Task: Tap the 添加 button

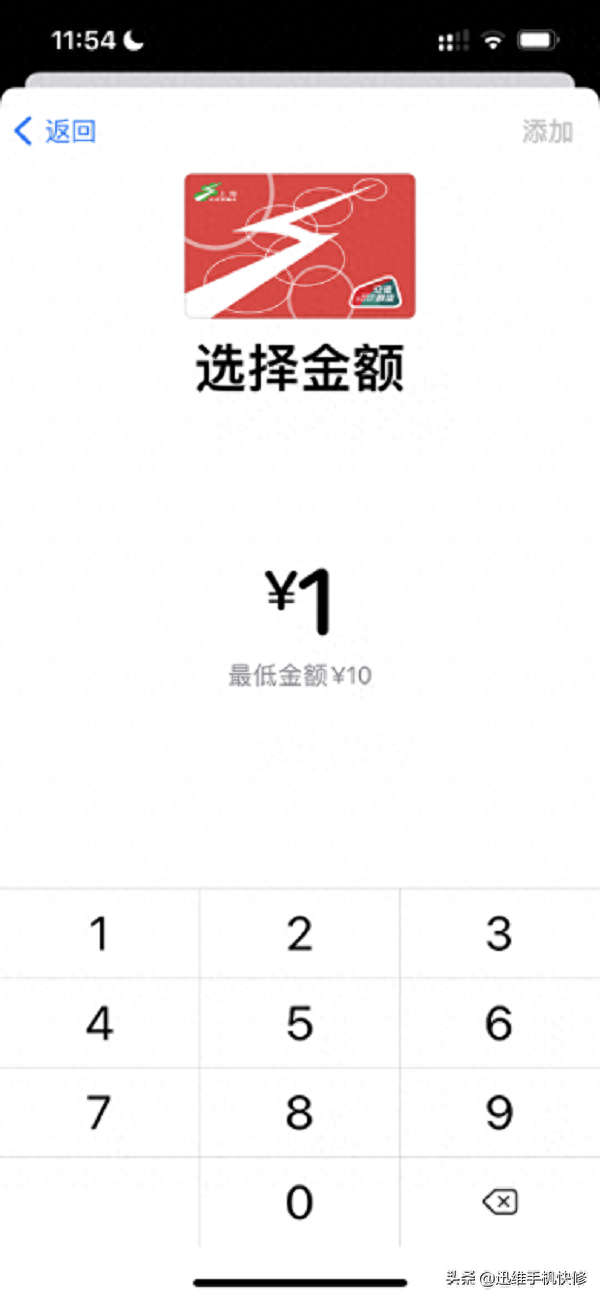Action: coord(547,131)
